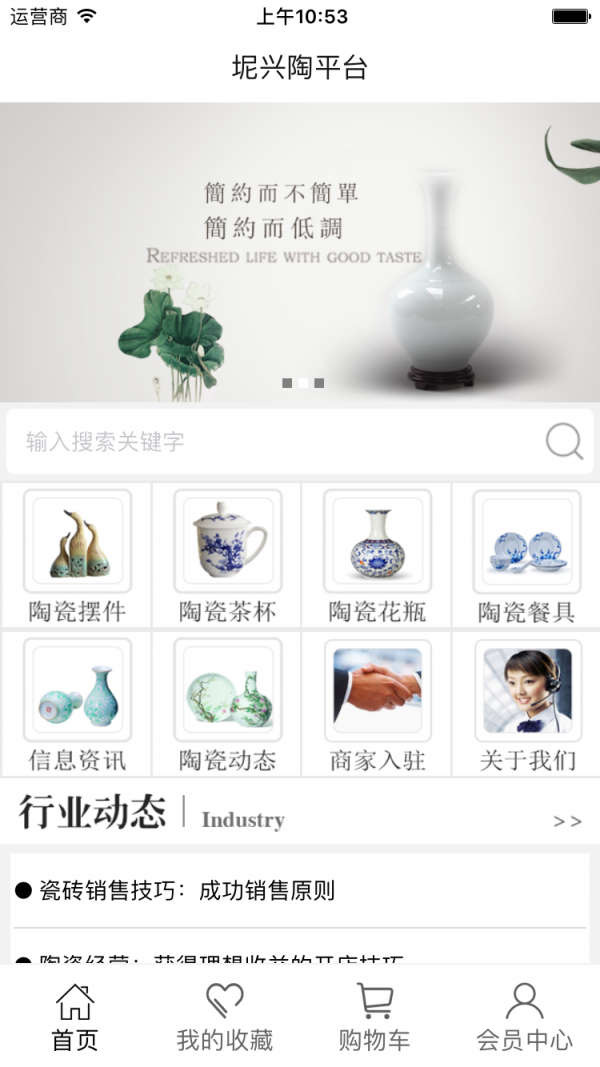Go to the 购物车 tab
The image size is (600, 1067).
click(x=375, y=1019)
